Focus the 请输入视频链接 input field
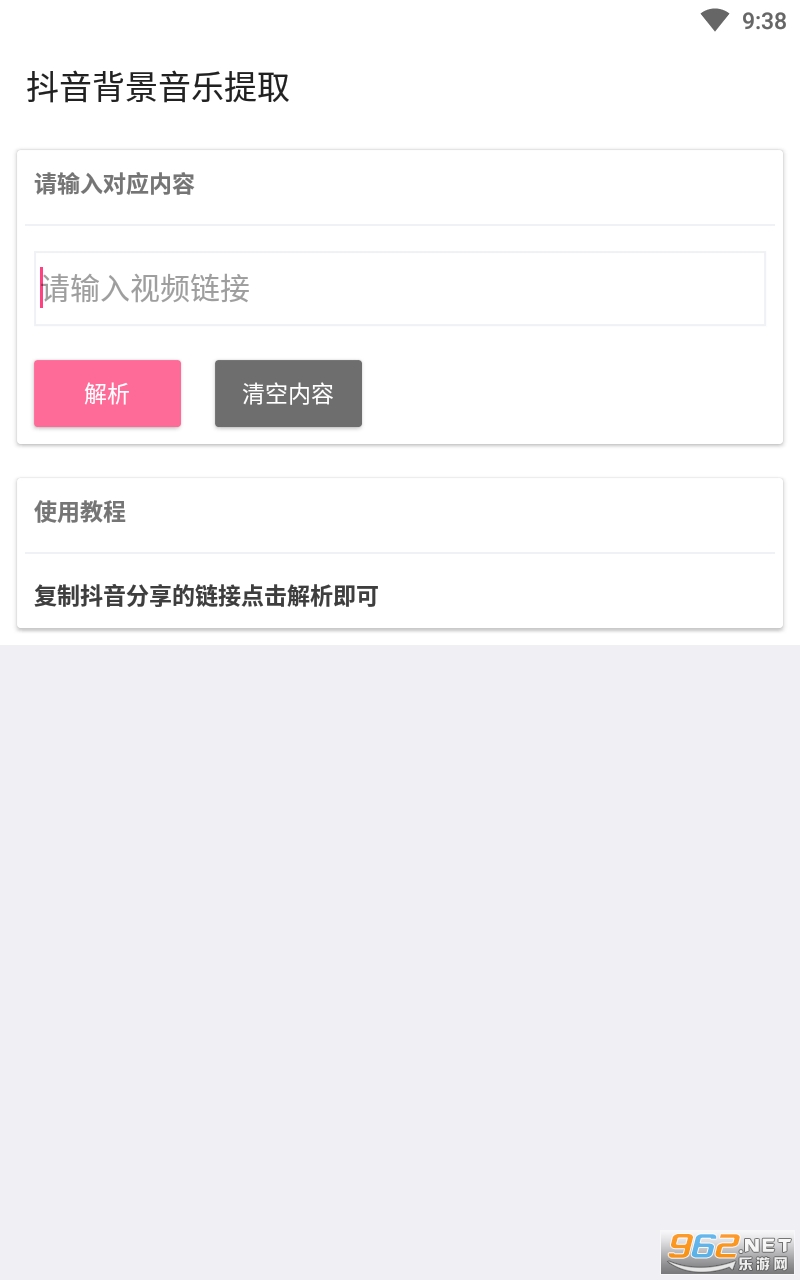The height and width of the screenshot is (1280, 800). (400, 289)
